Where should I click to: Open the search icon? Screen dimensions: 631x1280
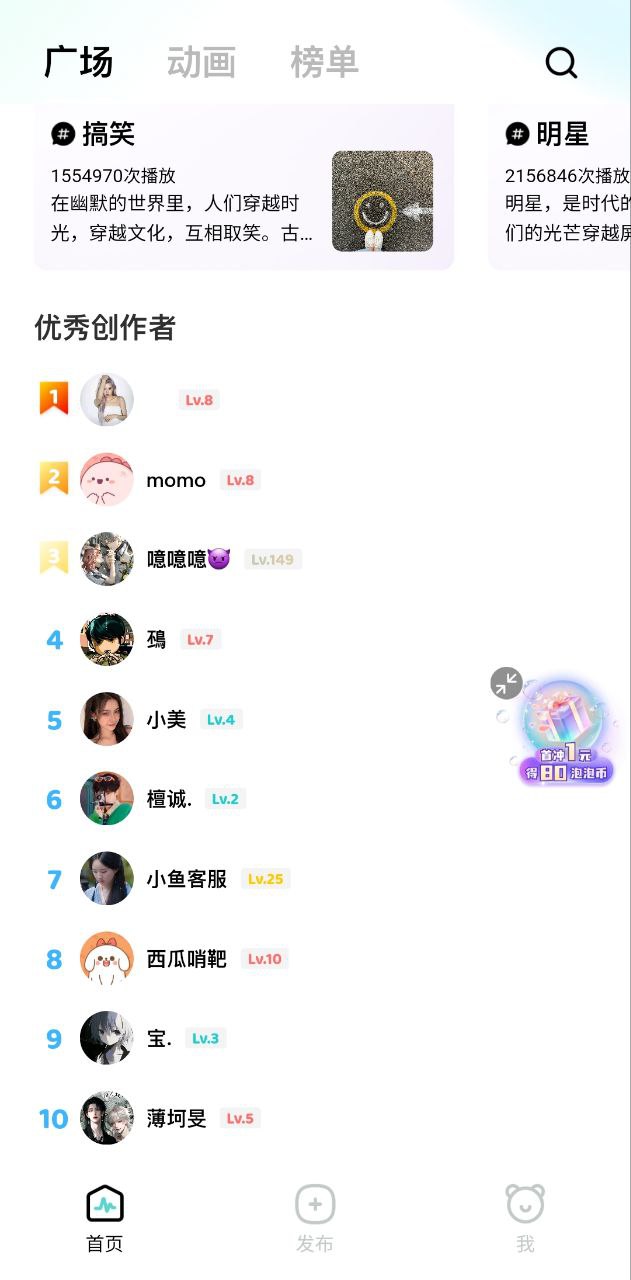pyautogui.click(x=561, y=63)
